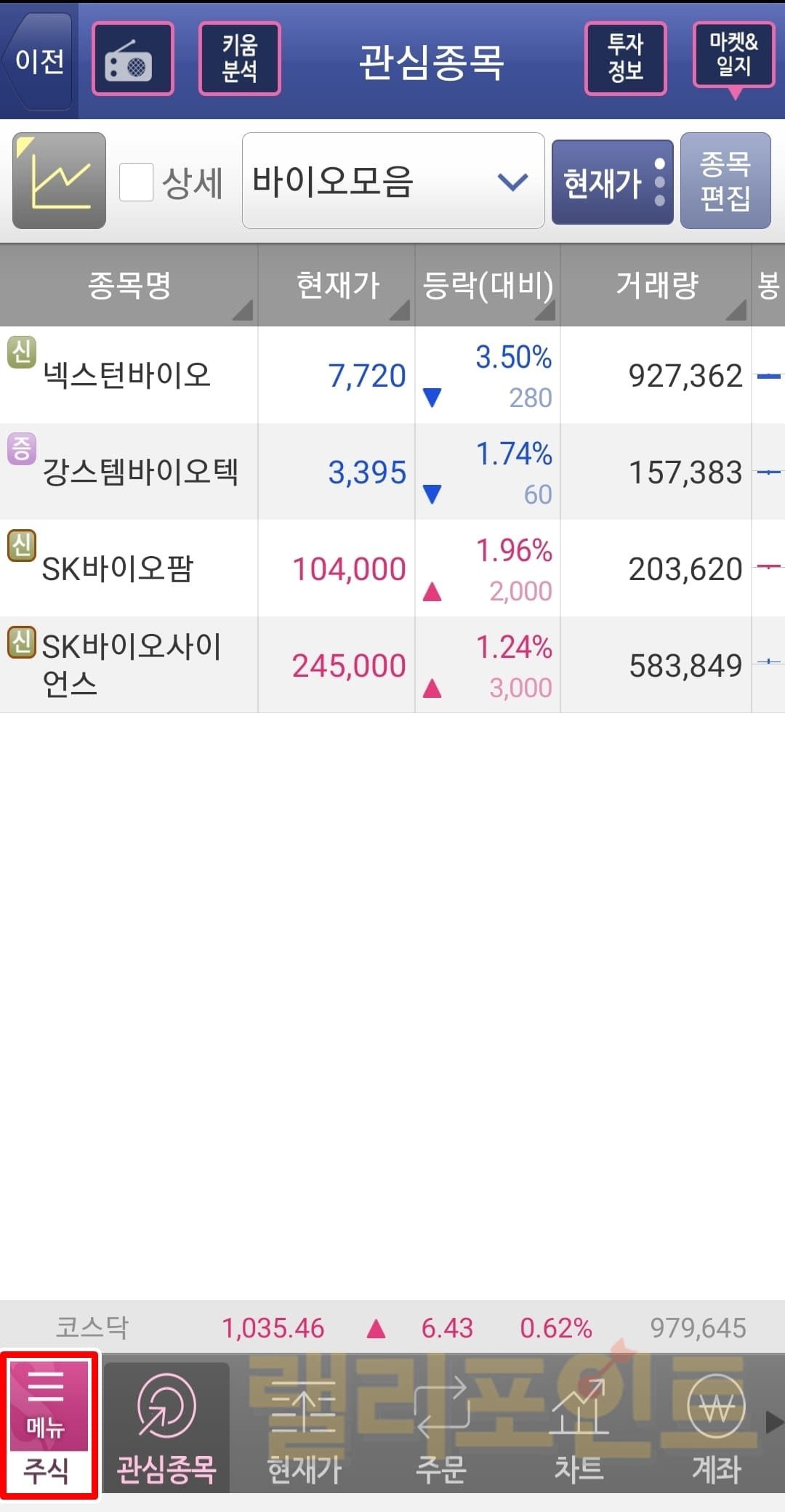The image size is (785, 1512).
Task: Open the 넥스턴바이오 stock row
Action: [x=127, y=375]
